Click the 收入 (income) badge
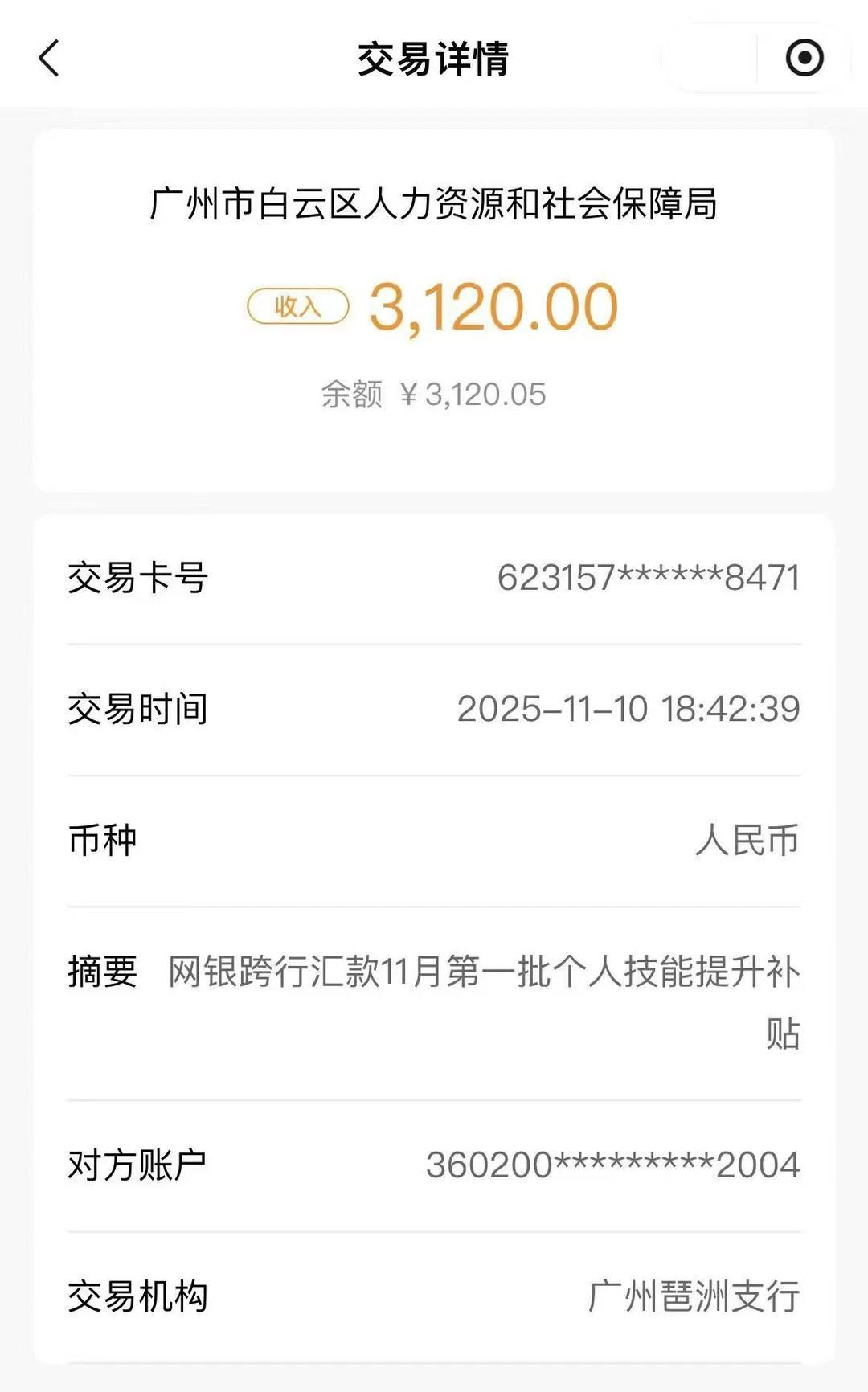The width and height of the screenshot is (868, 1392). (x=298, y=307)
